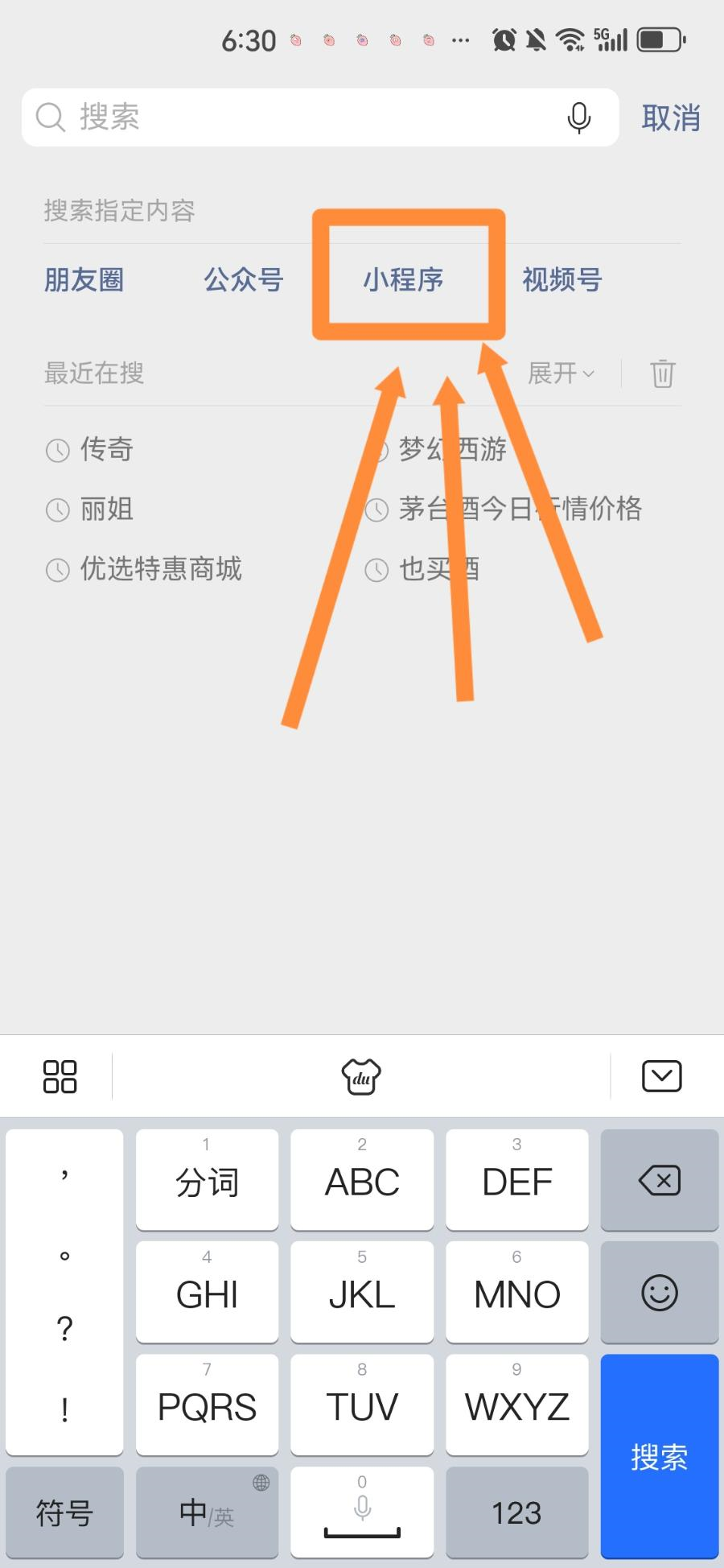
Task: Switch keyboard to 123 number mode
Action: click(x=516, y=1512)
